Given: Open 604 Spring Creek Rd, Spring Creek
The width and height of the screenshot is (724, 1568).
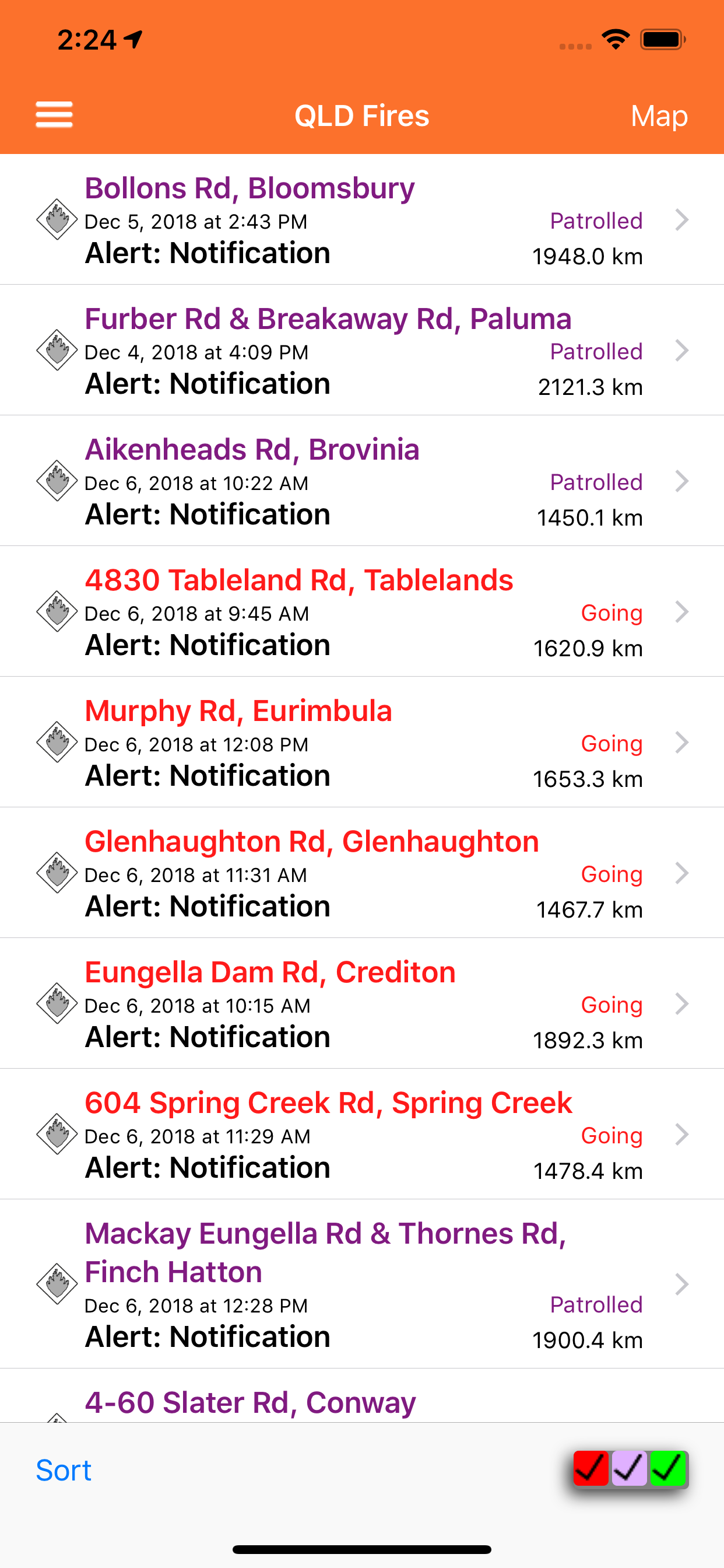Looking at the screenshot, I should 361,1134.
